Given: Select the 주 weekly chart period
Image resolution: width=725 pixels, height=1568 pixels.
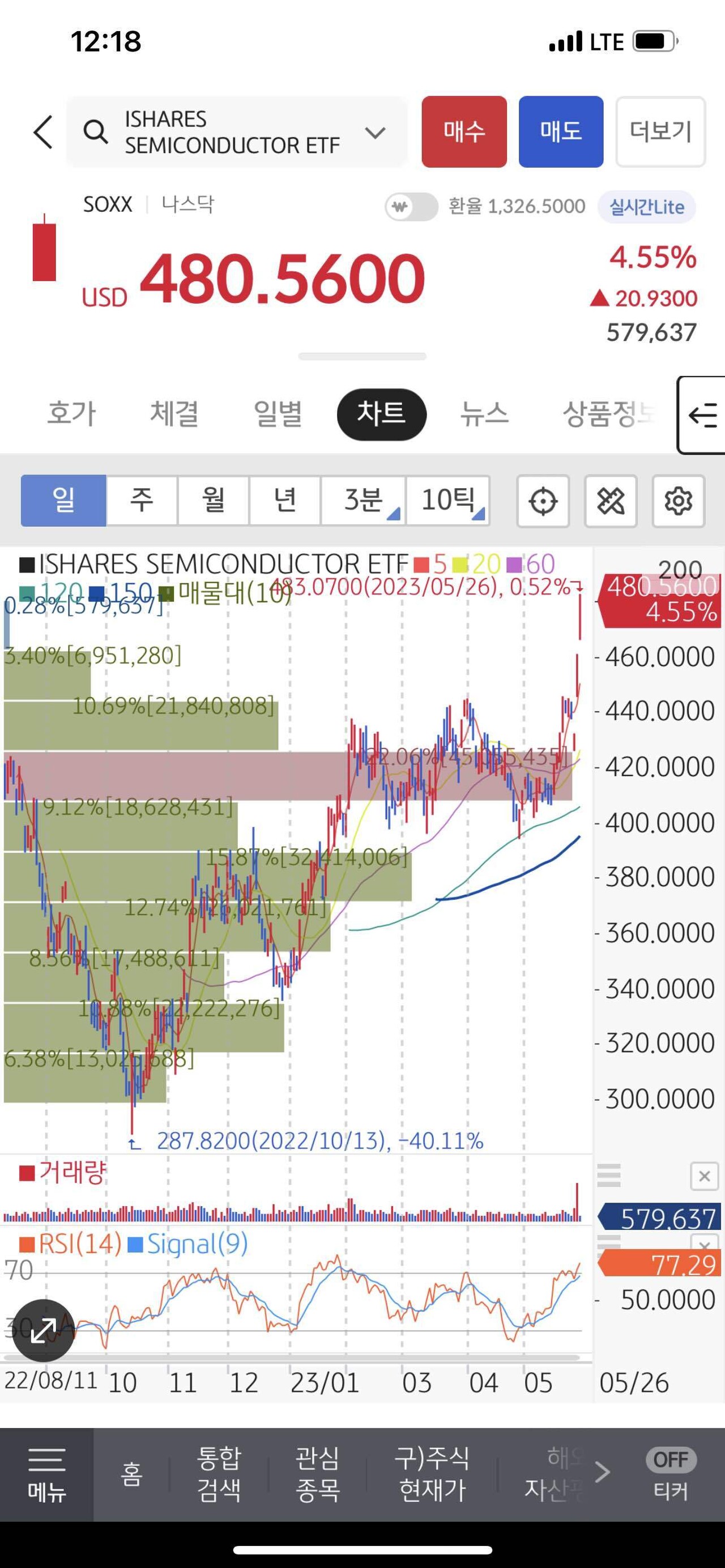Looking at the screenshot, I should 142,501.
